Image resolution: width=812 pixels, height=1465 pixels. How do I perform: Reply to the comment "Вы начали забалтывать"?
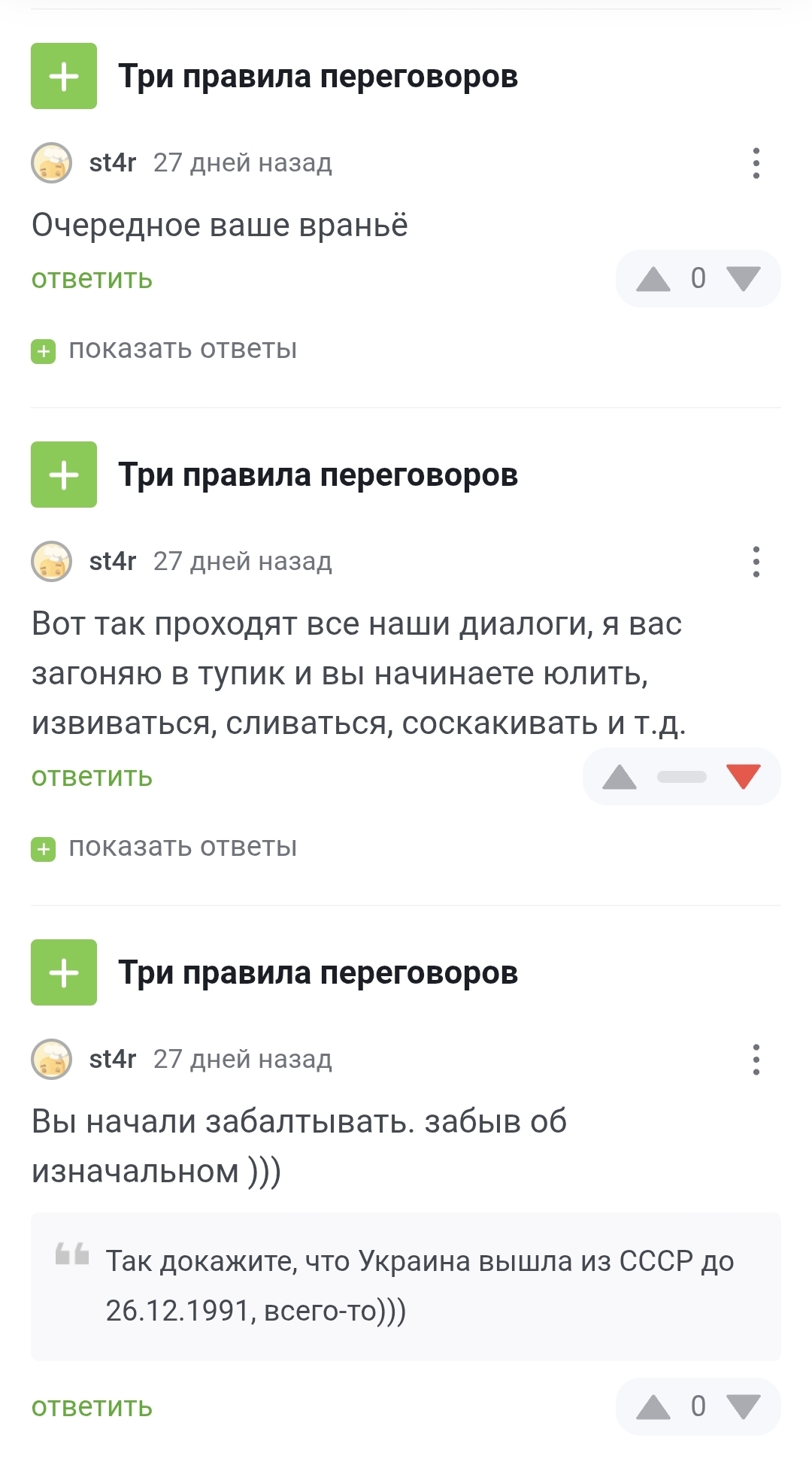coord(92,1407)
